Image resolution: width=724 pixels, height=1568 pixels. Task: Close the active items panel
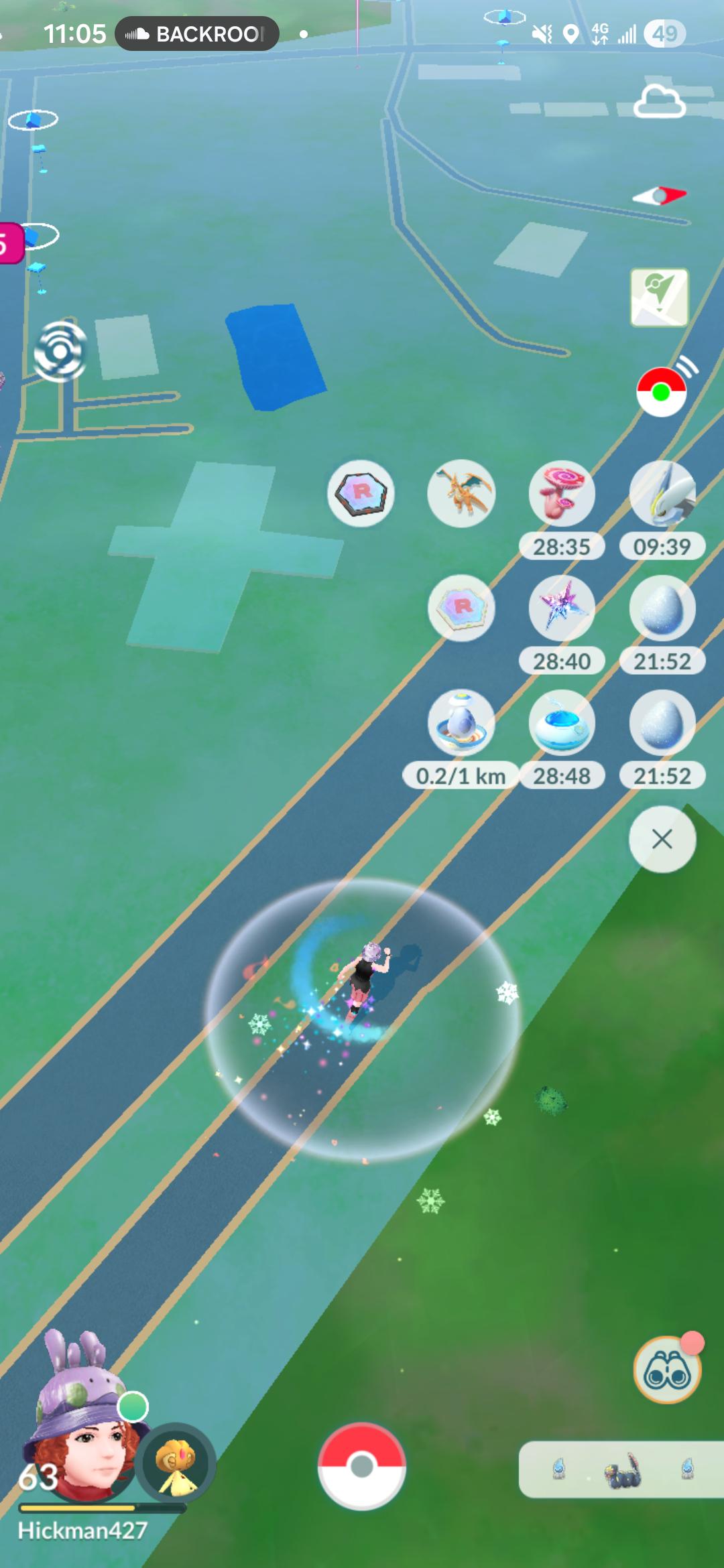coord(662,839)
